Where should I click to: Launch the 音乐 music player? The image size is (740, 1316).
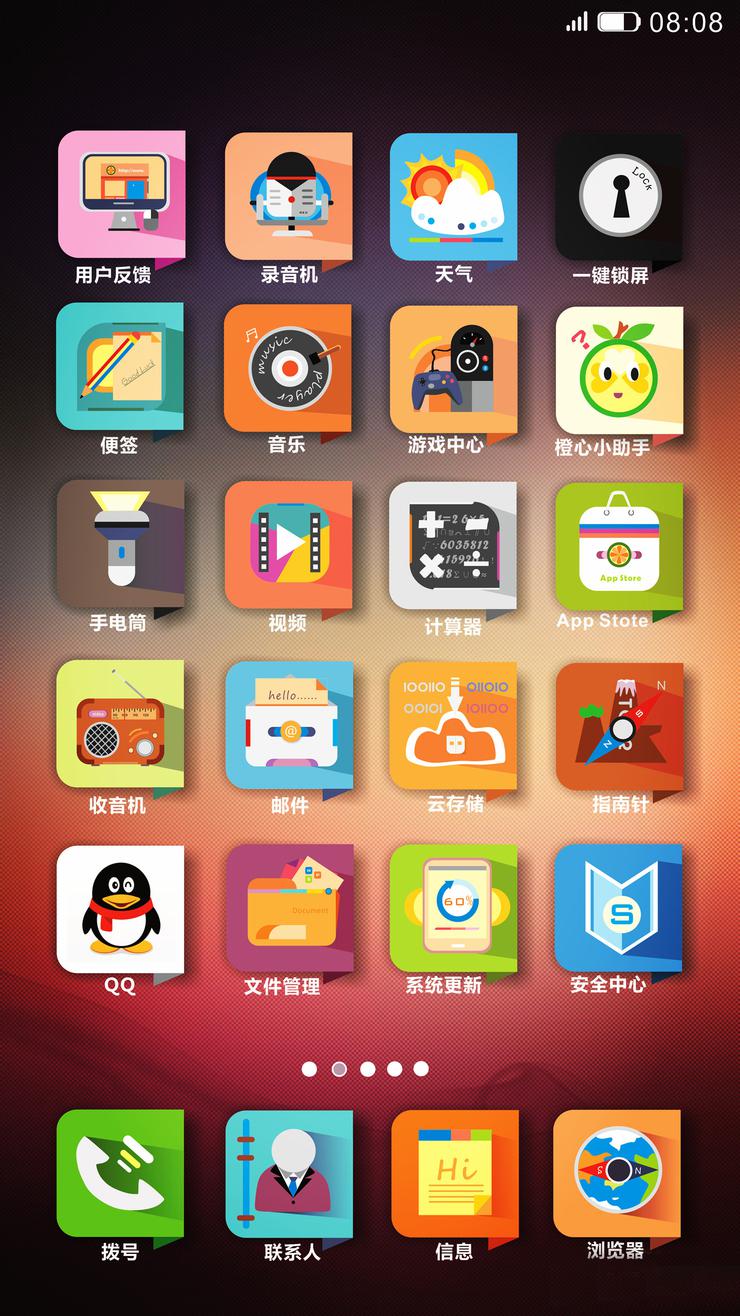pos(288,368)
